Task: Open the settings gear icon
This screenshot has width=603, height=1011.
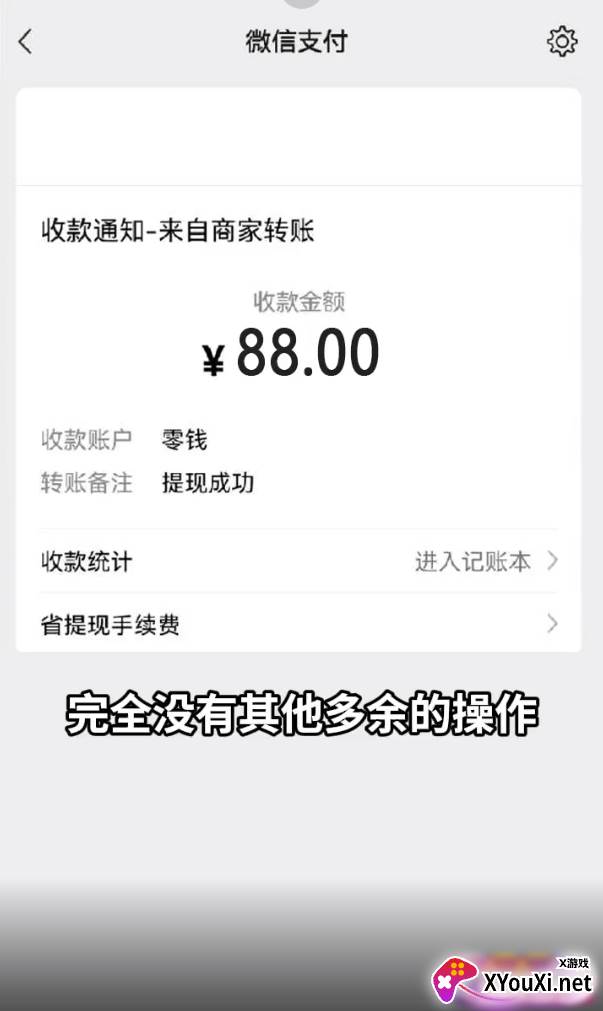Action: (x=562, y=41)
